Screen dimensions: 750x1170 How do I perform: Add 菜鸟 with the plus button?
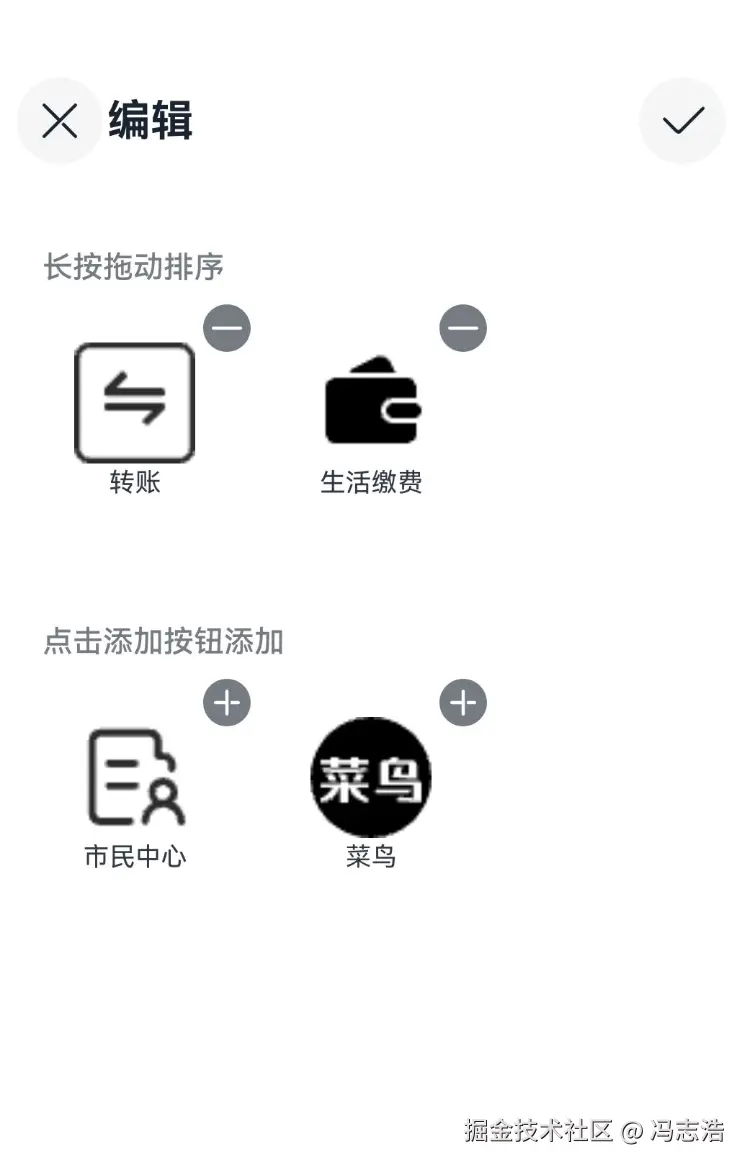(461, 702)
